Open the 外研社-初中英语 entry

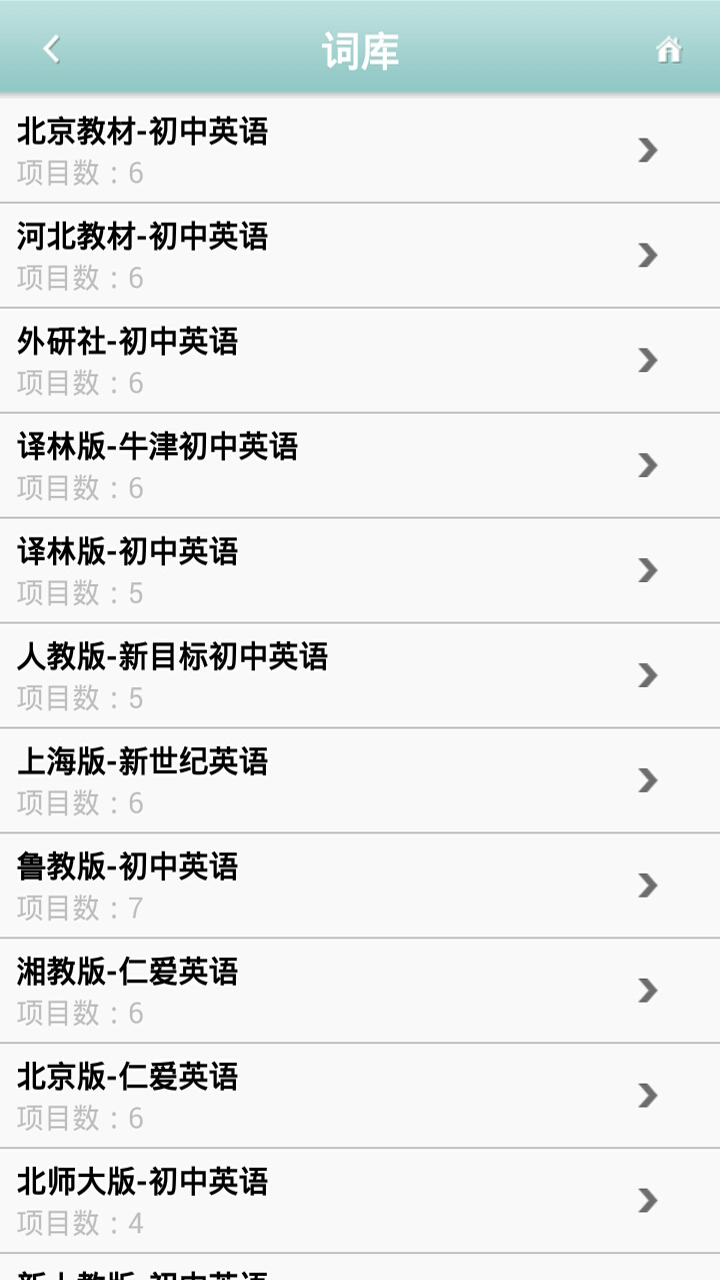pos(360,360)
